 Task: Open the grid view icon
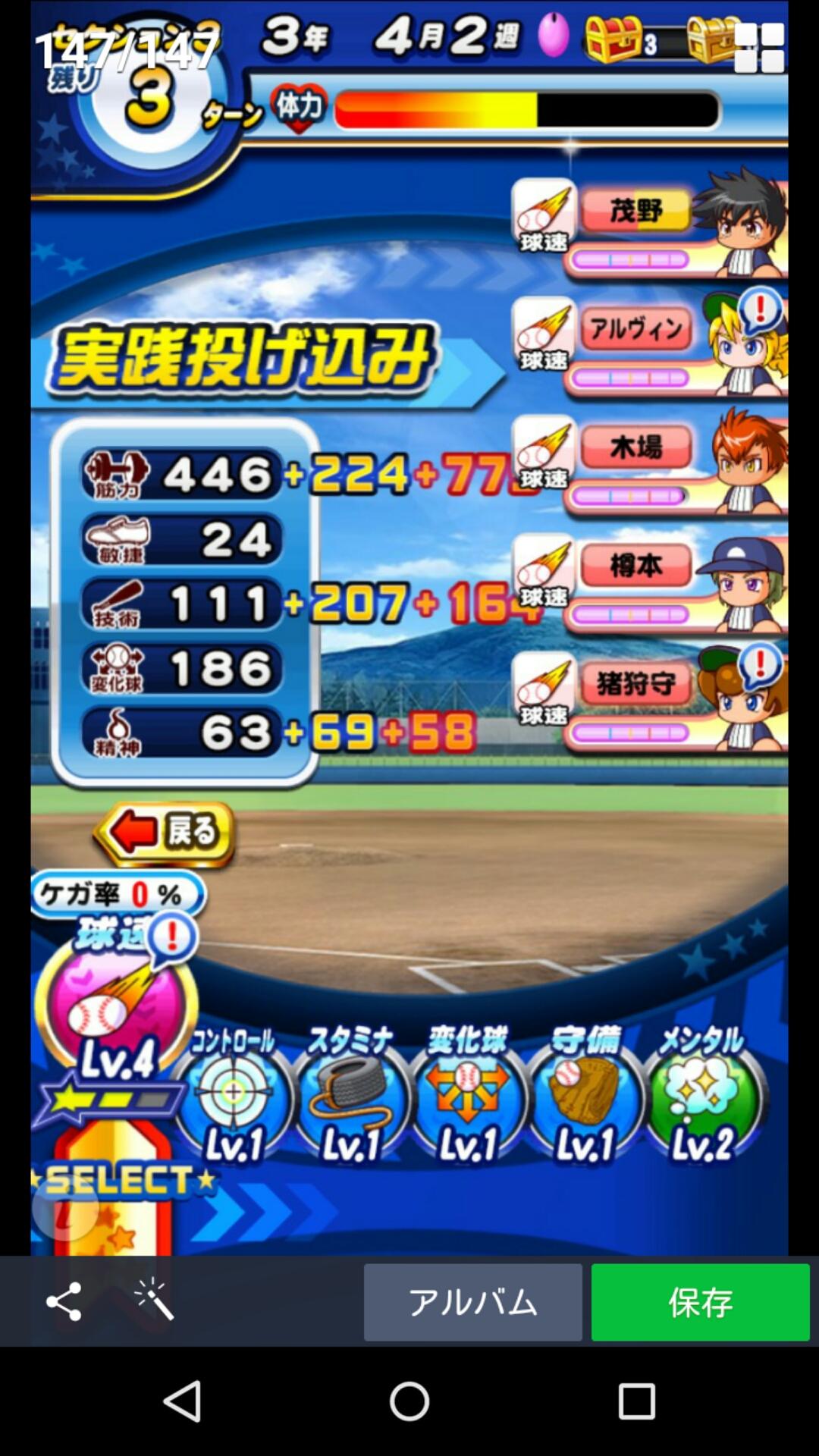coord(759,48)
